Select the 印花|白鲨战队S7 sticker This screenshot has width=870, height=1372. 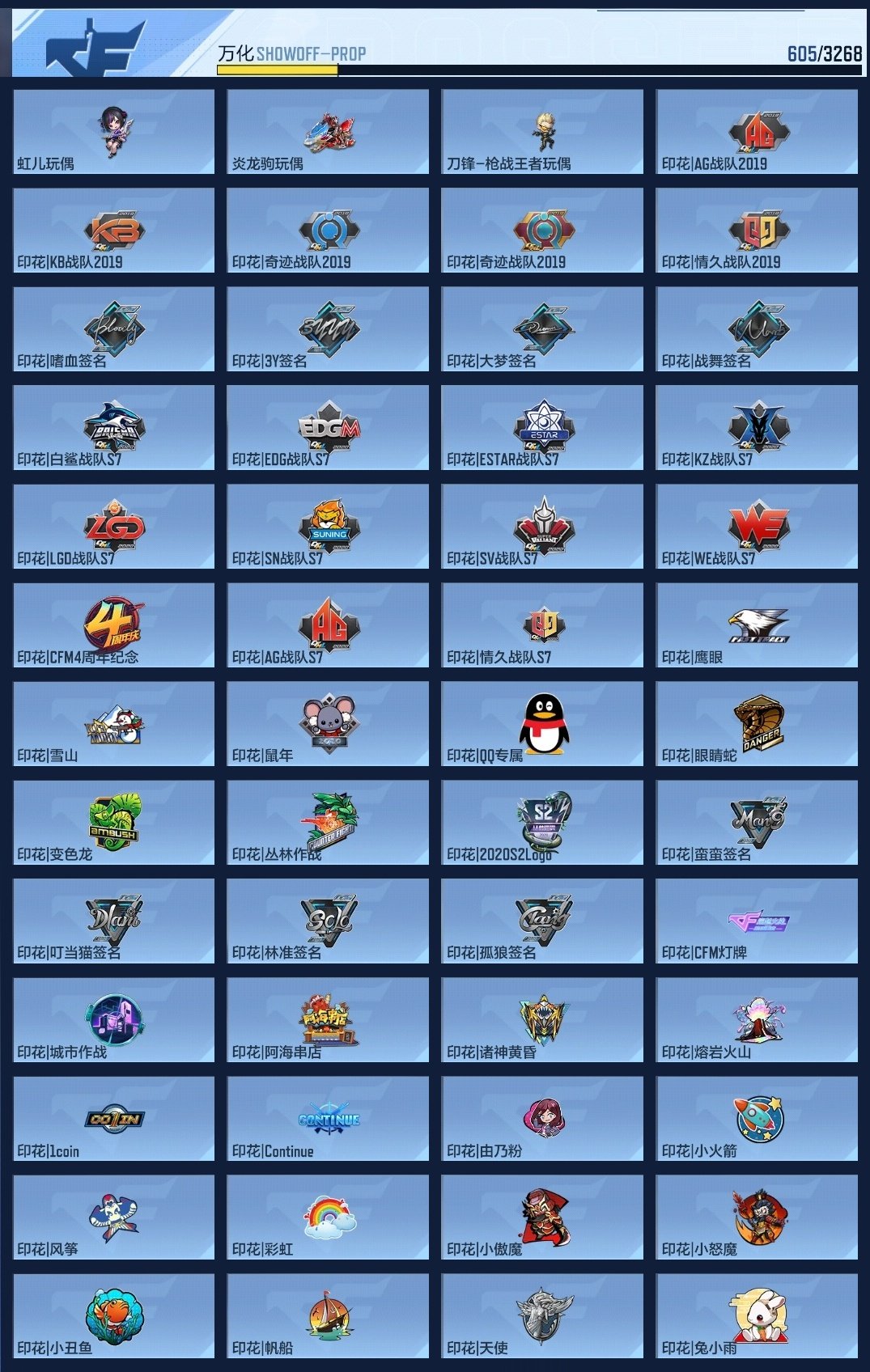pyautogui.click(x=114, y=427)
